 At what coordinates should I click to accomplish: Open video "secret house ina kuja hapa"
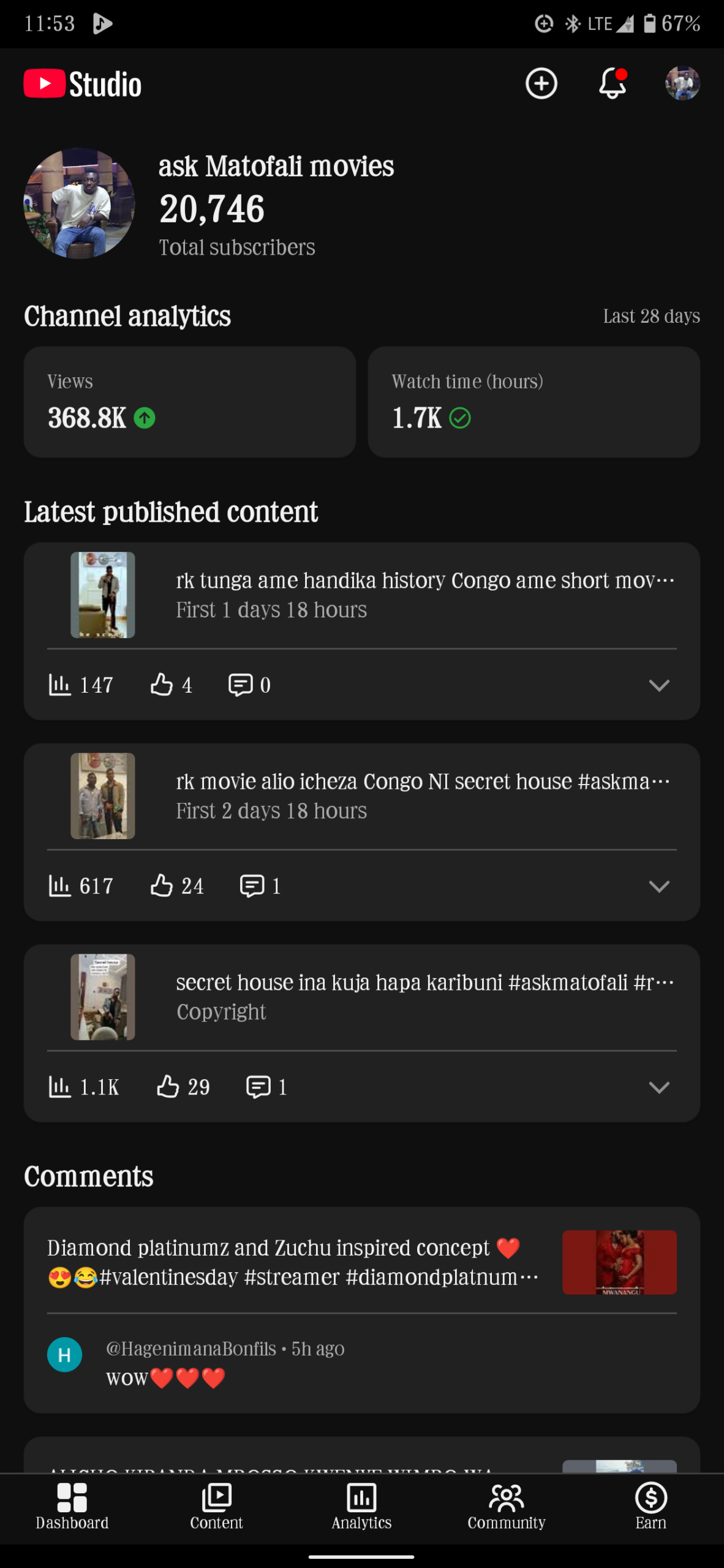pyautogui.click(x=362, y=997)
